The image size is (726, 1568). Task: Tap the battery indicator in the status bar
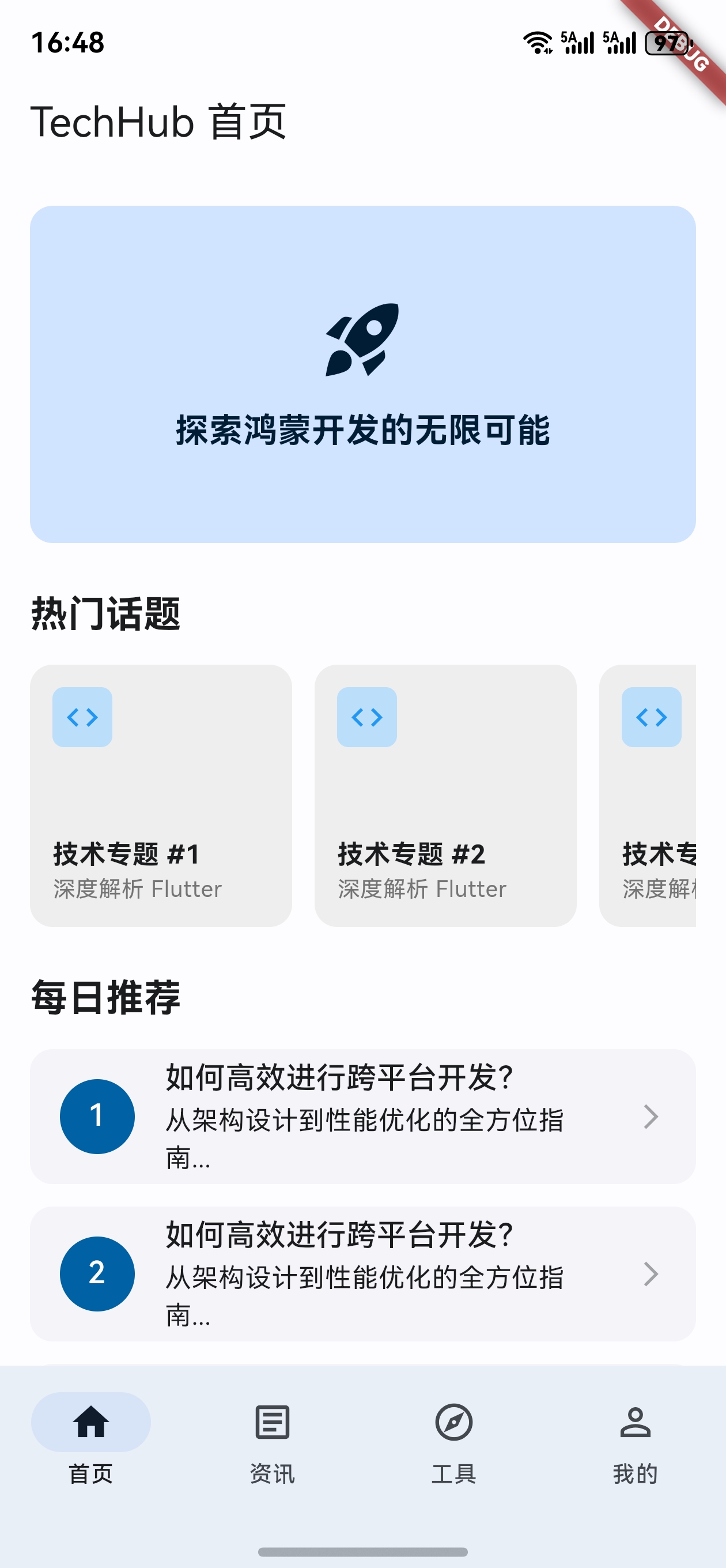665,43
